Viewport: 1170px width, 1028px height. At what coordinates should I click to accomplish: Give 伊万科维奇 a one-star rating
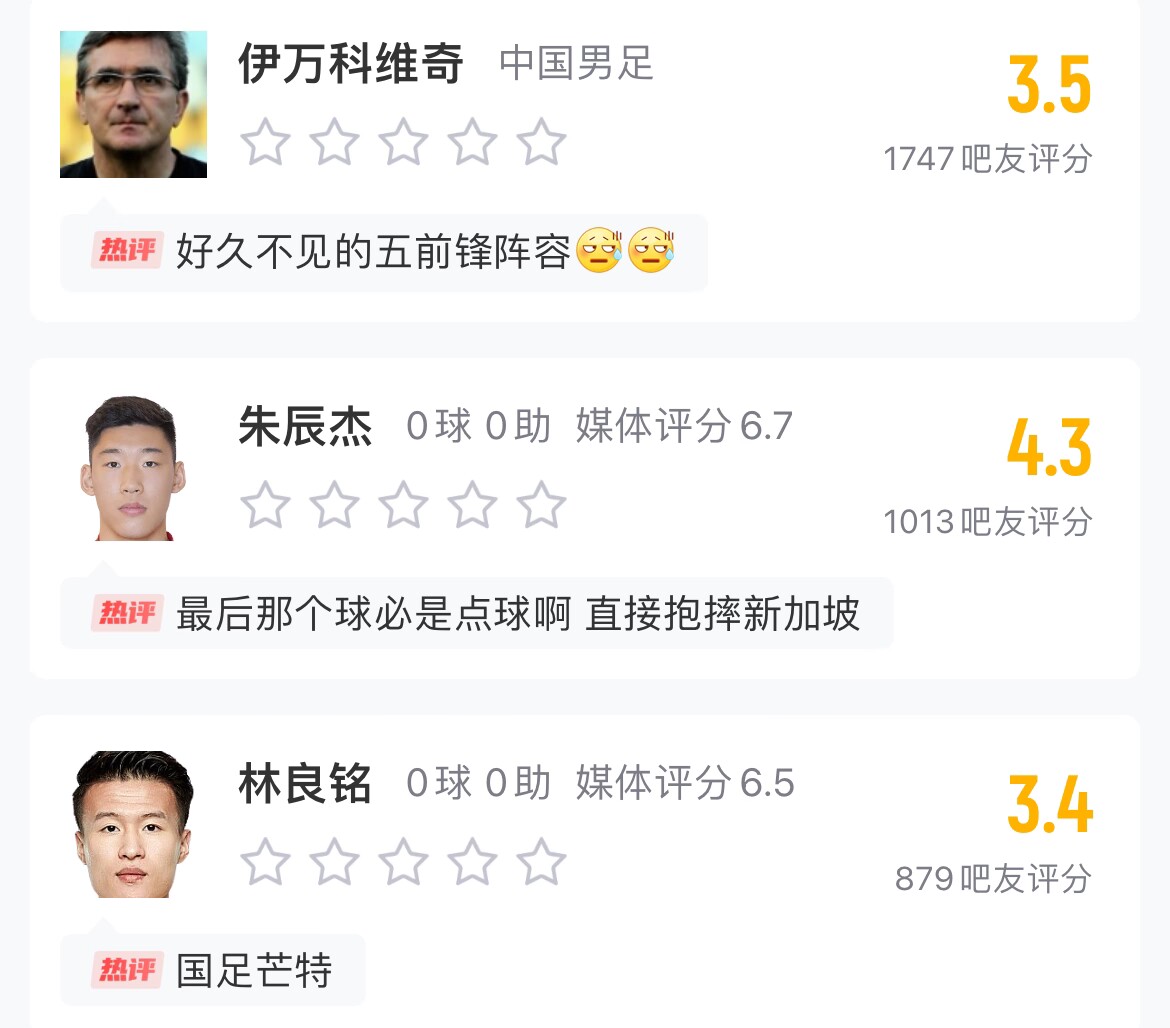coord(265,142)
